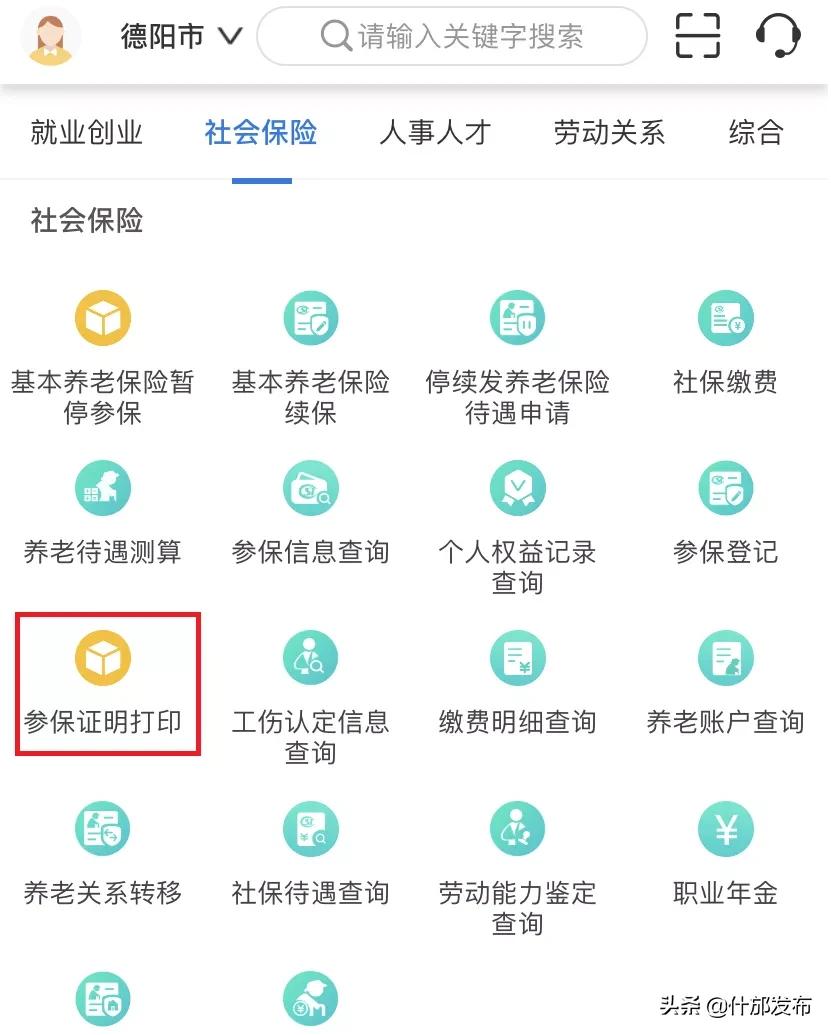The image size is (831, 1035).
Task: Open the QR code scanner icon
Action: click(x=697, y=36)
